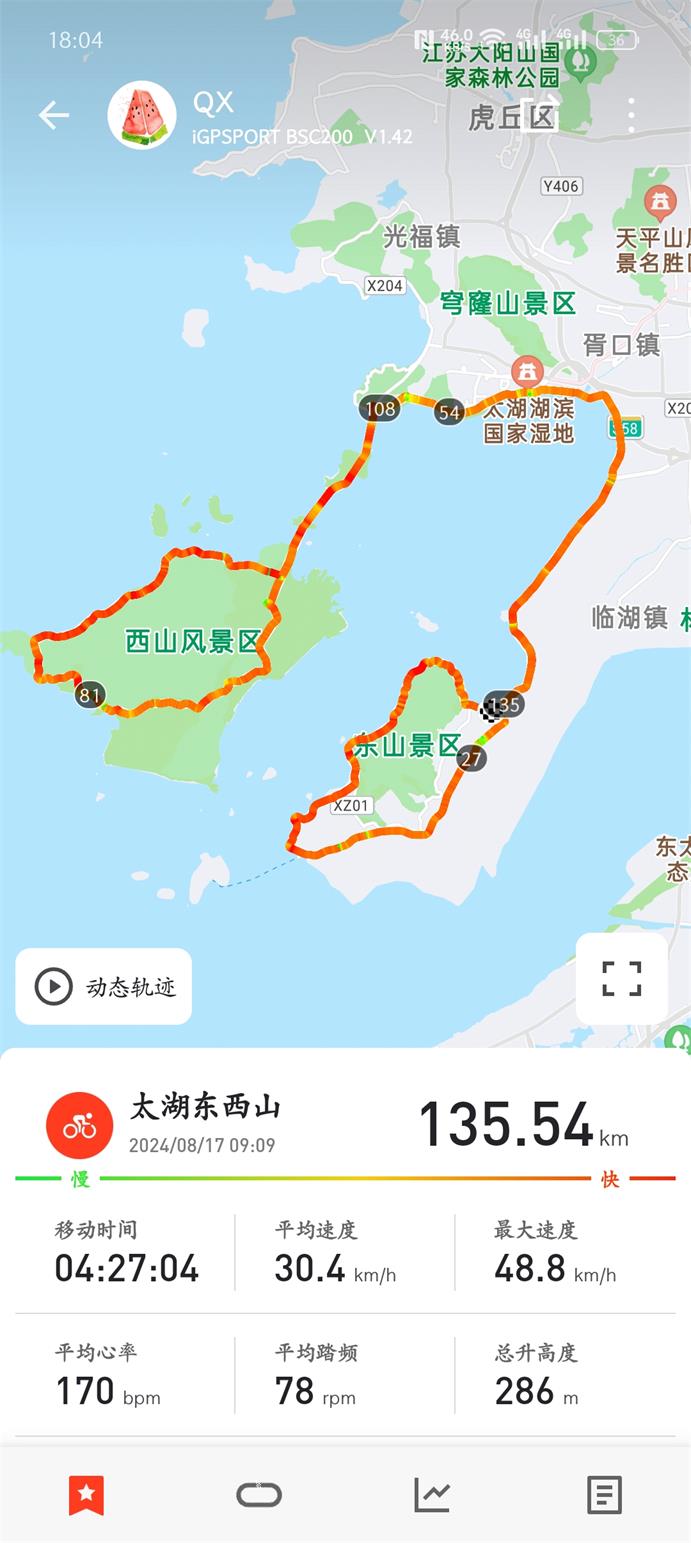
Task: Open the line chart analysis tab
Action: coord(432,1495)
